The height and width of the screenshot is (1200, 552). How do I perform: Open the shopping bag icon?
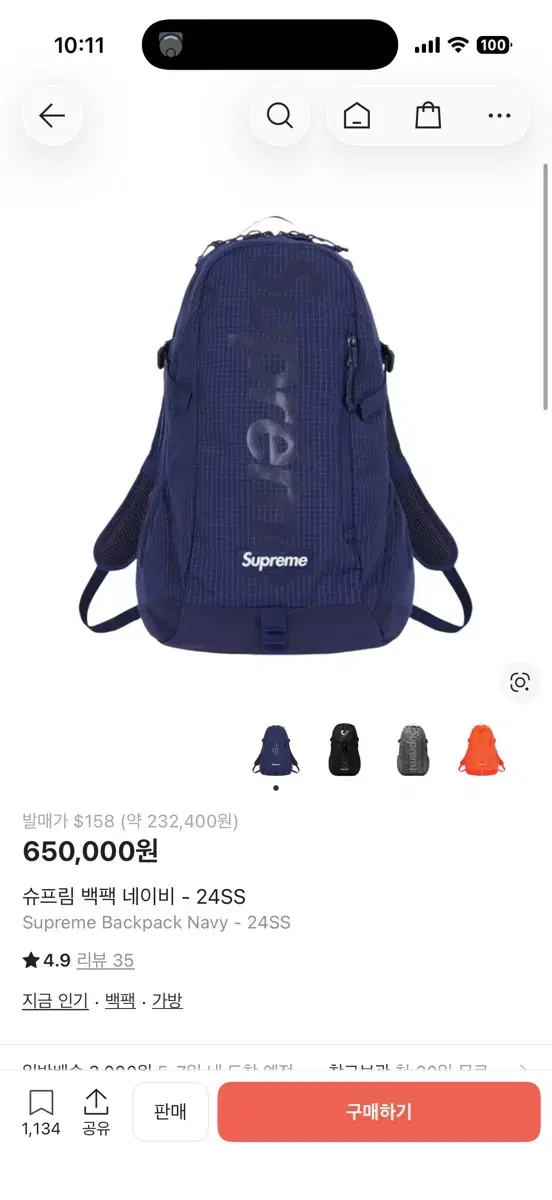pyautogui.click(x=428, y=116)
